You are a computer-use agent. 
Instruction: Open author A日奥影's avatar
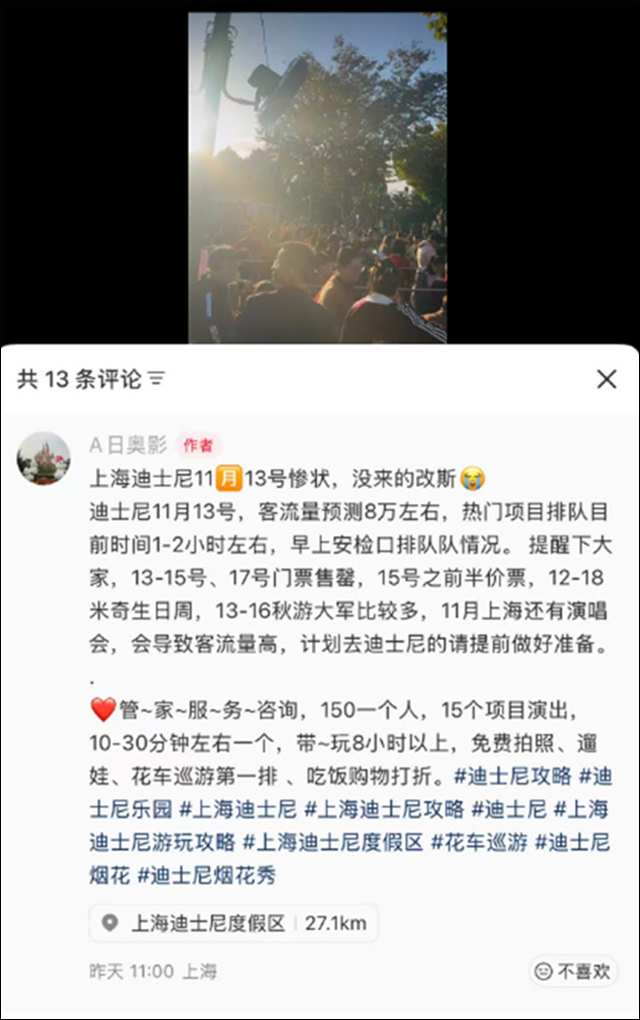pos(44,458)
